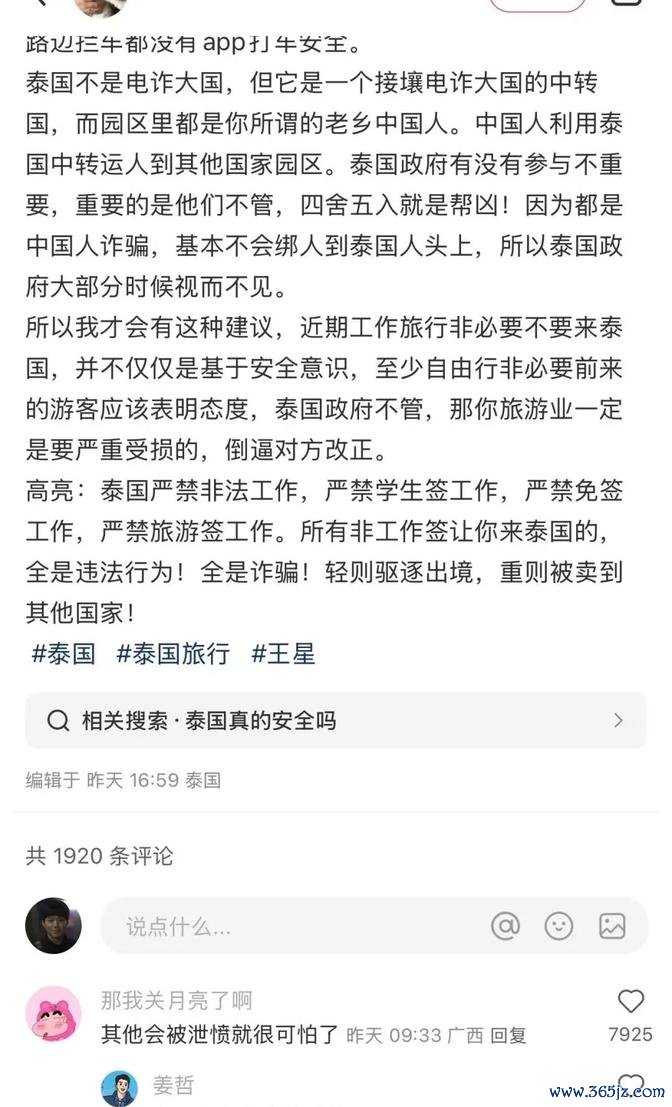
Task: Mention someone with the @ icon
Action: point(505,926)
